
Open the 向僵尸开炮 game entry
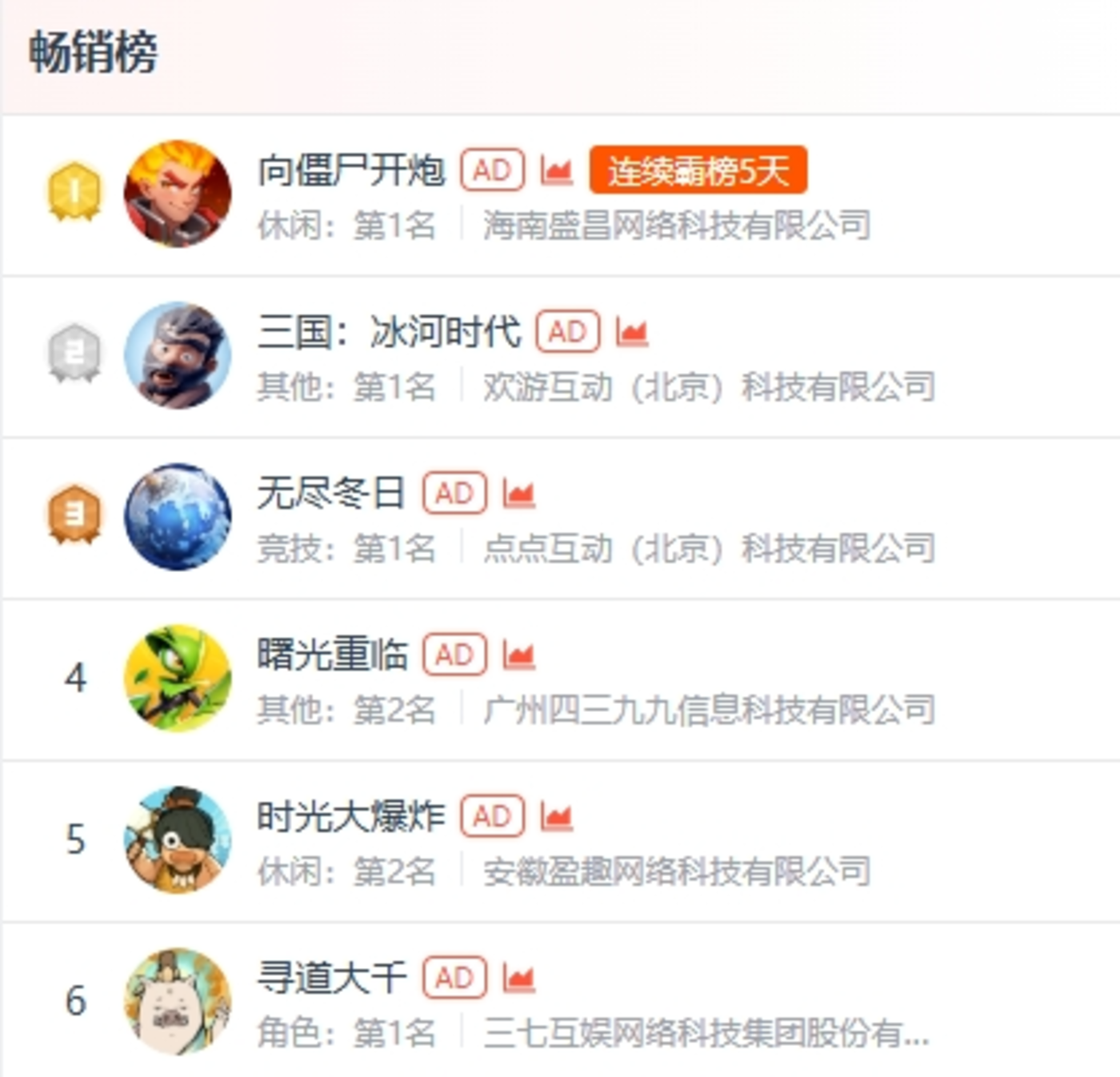click(x=350, y=170)
